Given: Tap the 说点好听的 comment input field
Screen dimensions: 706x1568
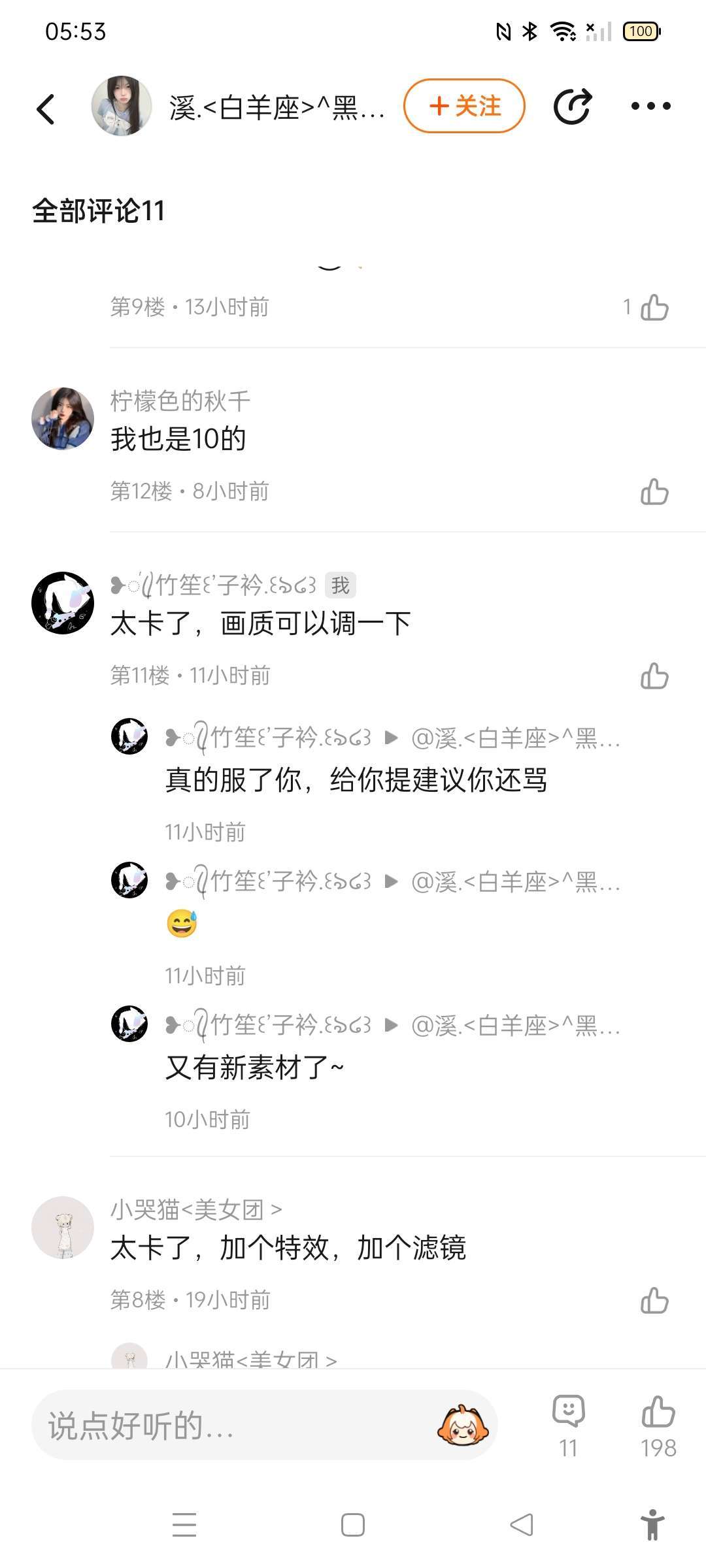Looking at the screenshot, I should (229, 1425).
